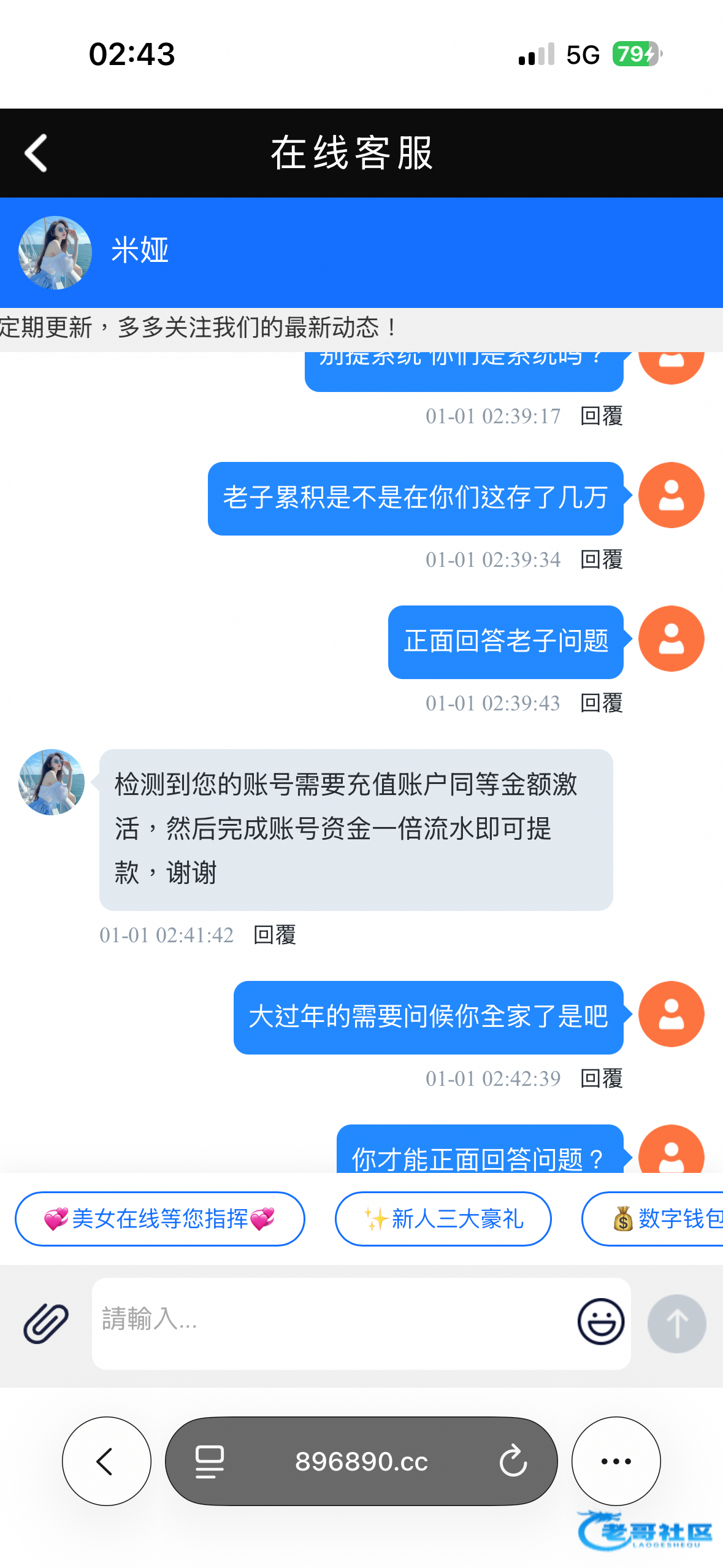The height and width of the screenshot is (1568, 723).
Task: Reload the page in the browser
Action: point(513,1461)
